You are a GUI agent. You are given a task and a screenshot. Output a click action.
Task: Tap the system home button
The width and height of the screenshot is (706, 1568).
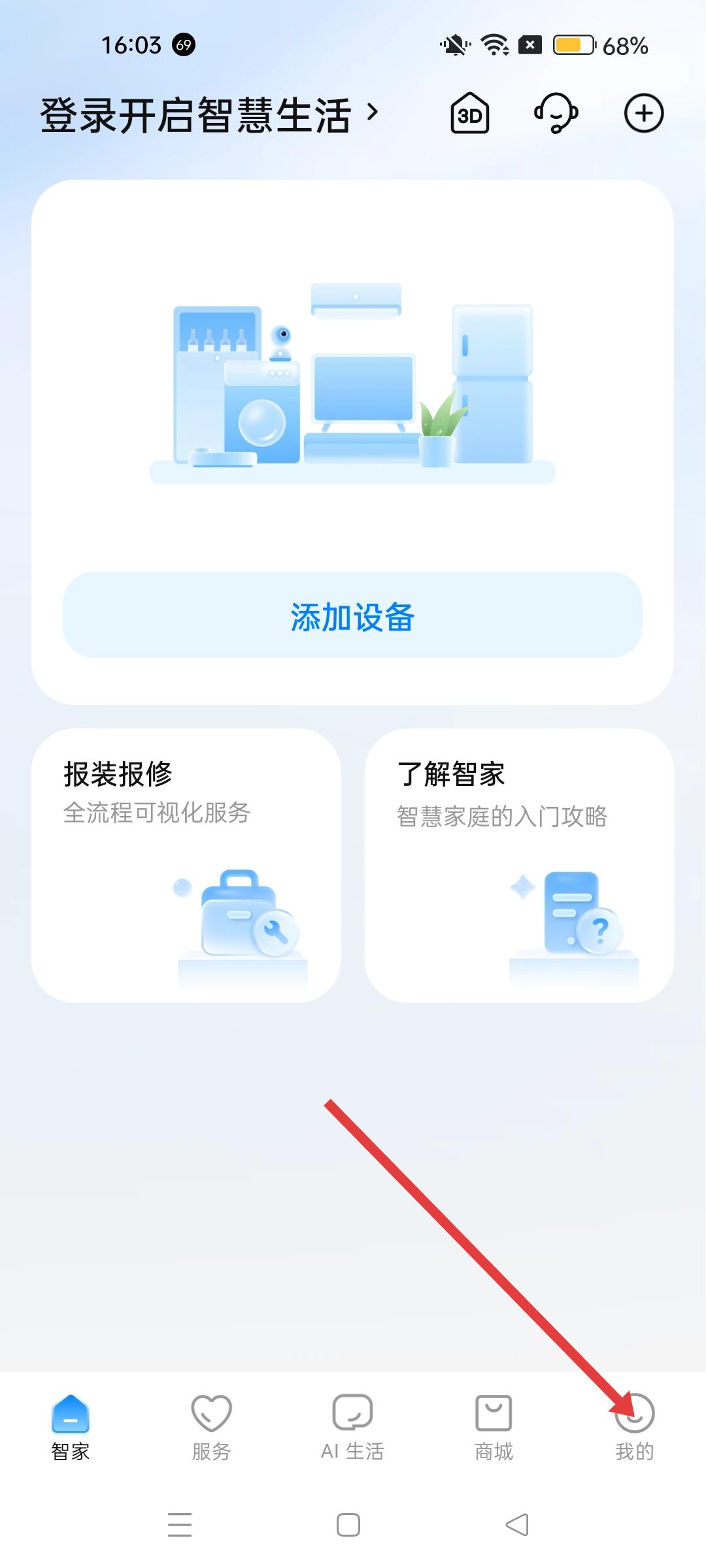tap(348, 1525)
